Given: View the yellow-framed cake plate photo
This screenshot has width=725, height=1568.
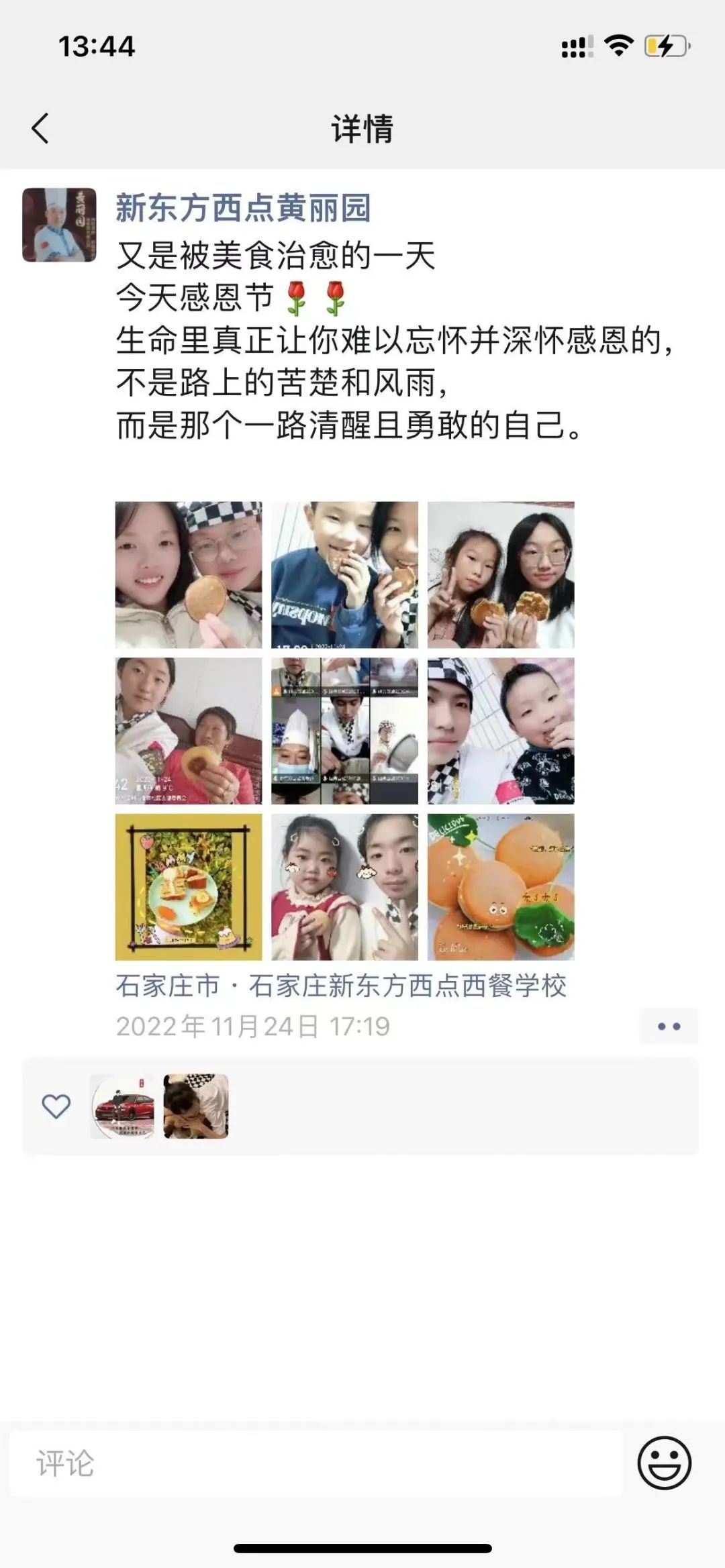Looking at the screenshot, I should coord(189,887).
